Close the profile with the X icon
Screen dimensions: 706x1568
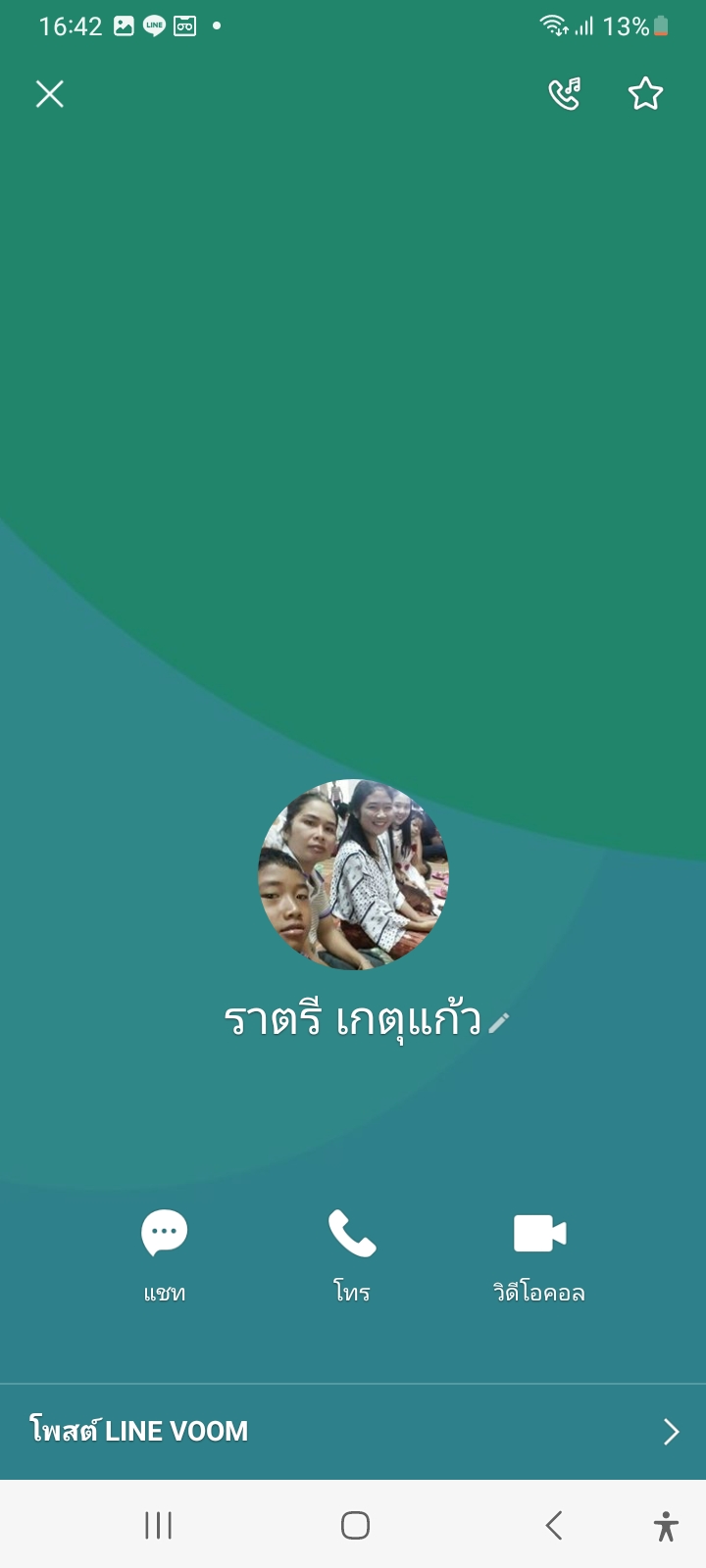click(50, 94)
